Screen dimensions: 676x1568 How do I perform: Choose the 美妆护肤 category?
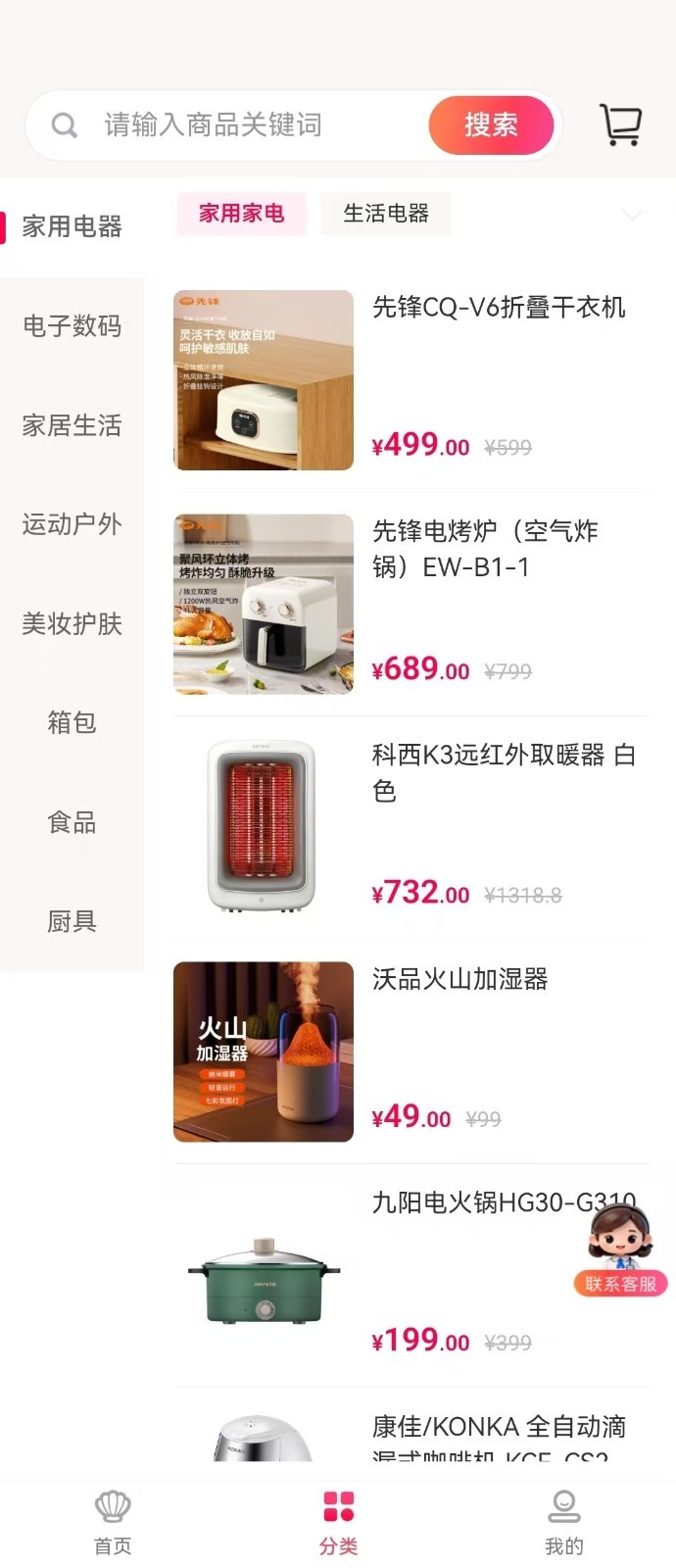pos(72,624)
